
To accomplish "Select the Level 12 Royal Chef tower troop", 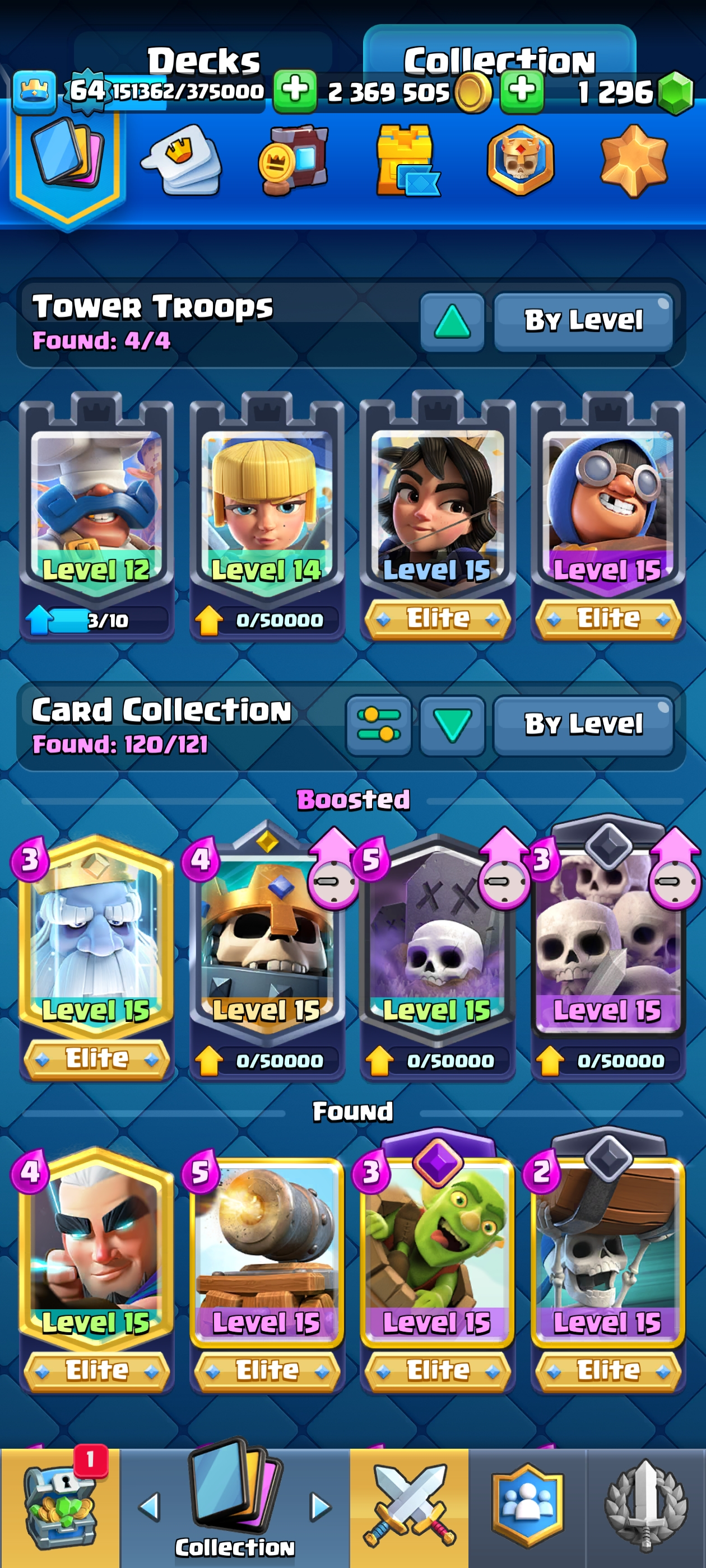I will click(96, 505).
